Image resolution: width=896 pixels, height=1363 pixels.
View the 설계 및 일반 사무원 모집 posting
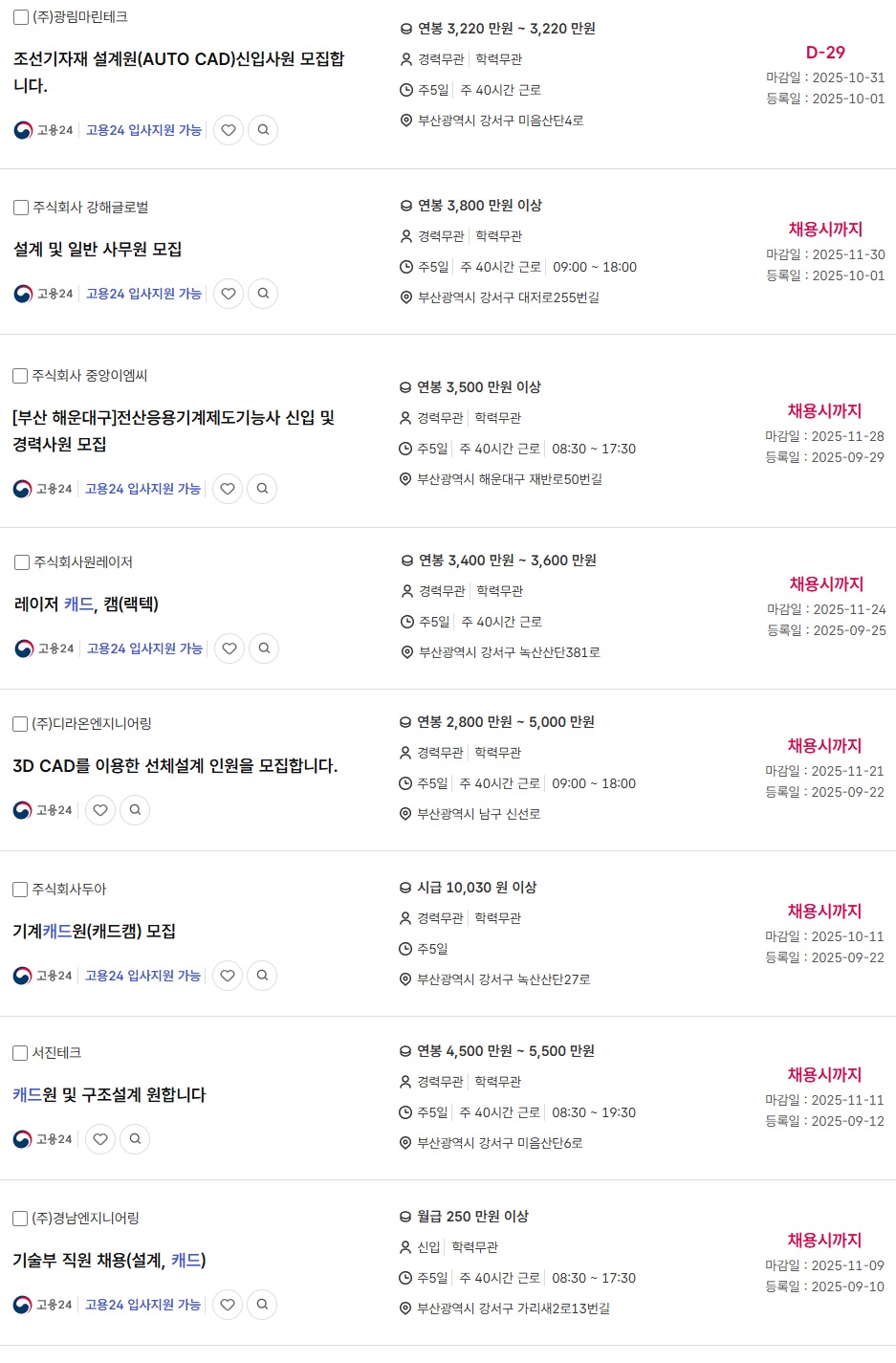(98, 250)
